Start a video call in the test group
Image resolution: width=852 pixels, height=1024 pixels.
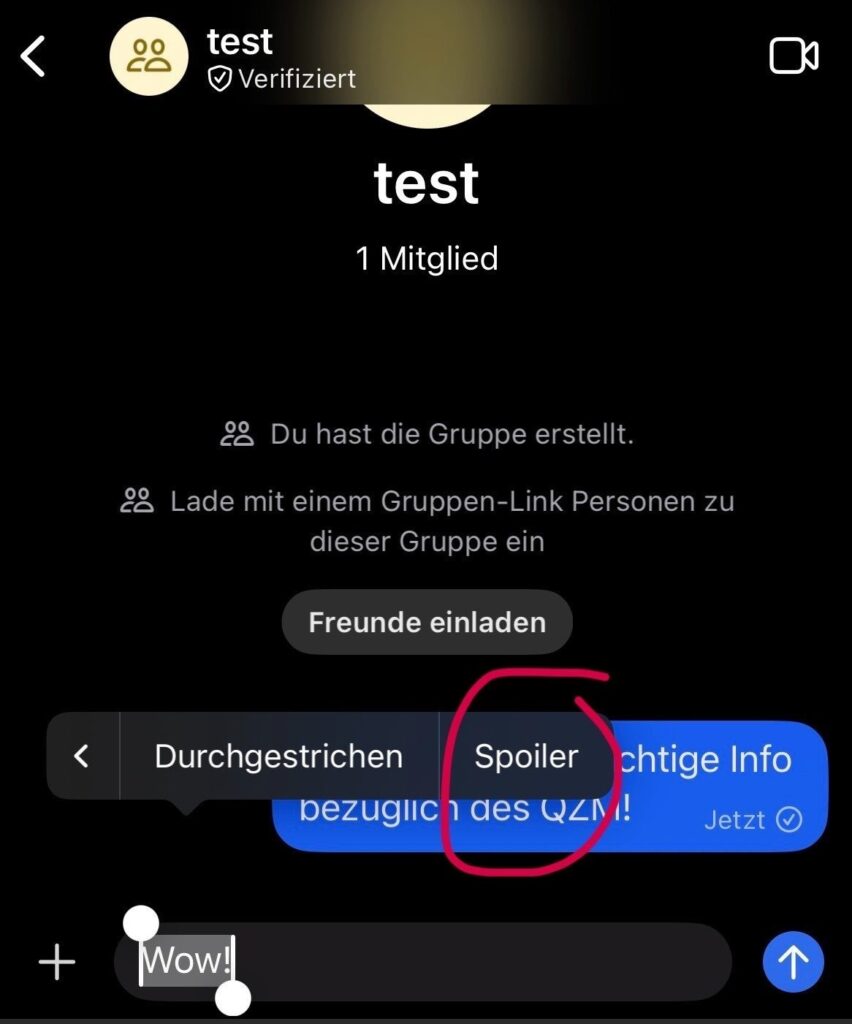(794, 56)
